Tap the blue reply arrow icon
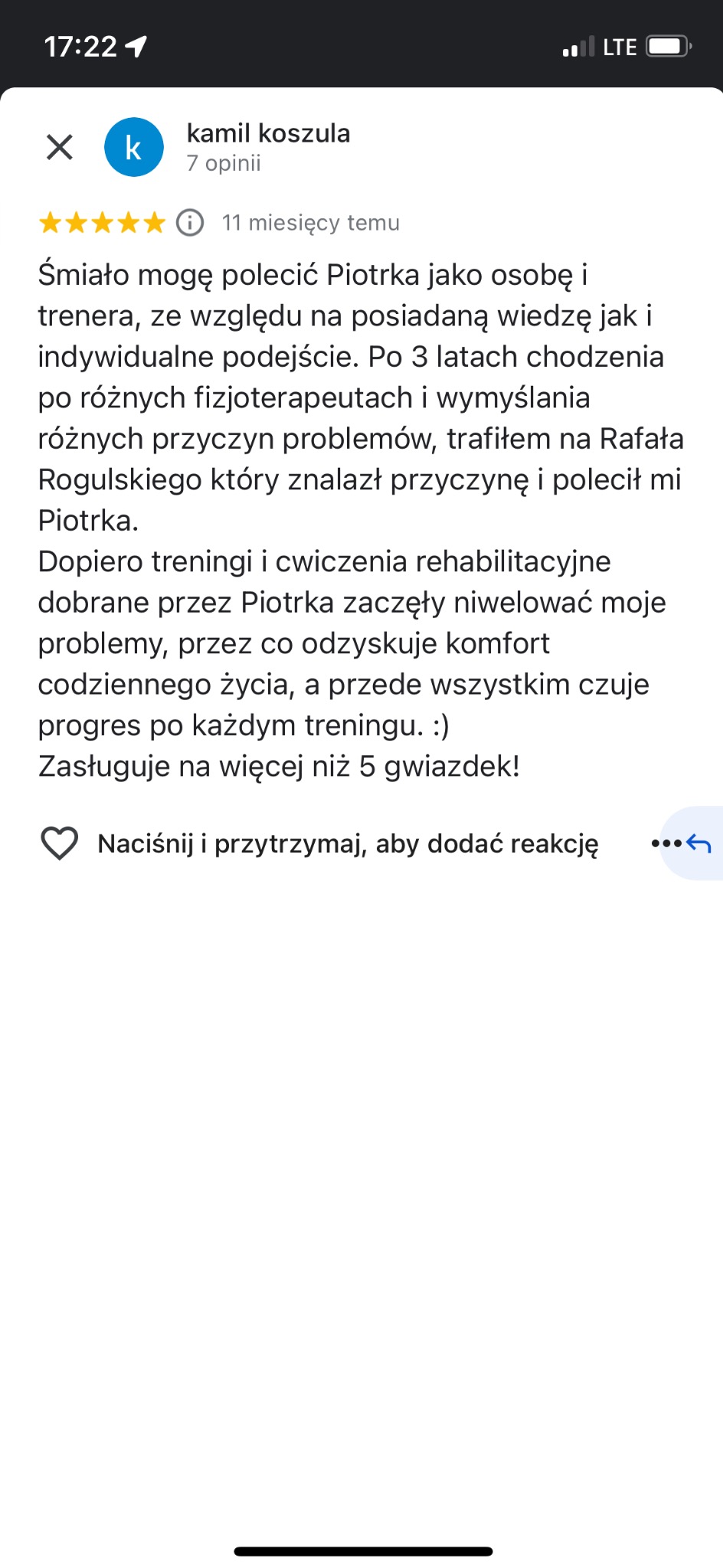Screen dimensions: 723x1568 [x=699, y=844]
